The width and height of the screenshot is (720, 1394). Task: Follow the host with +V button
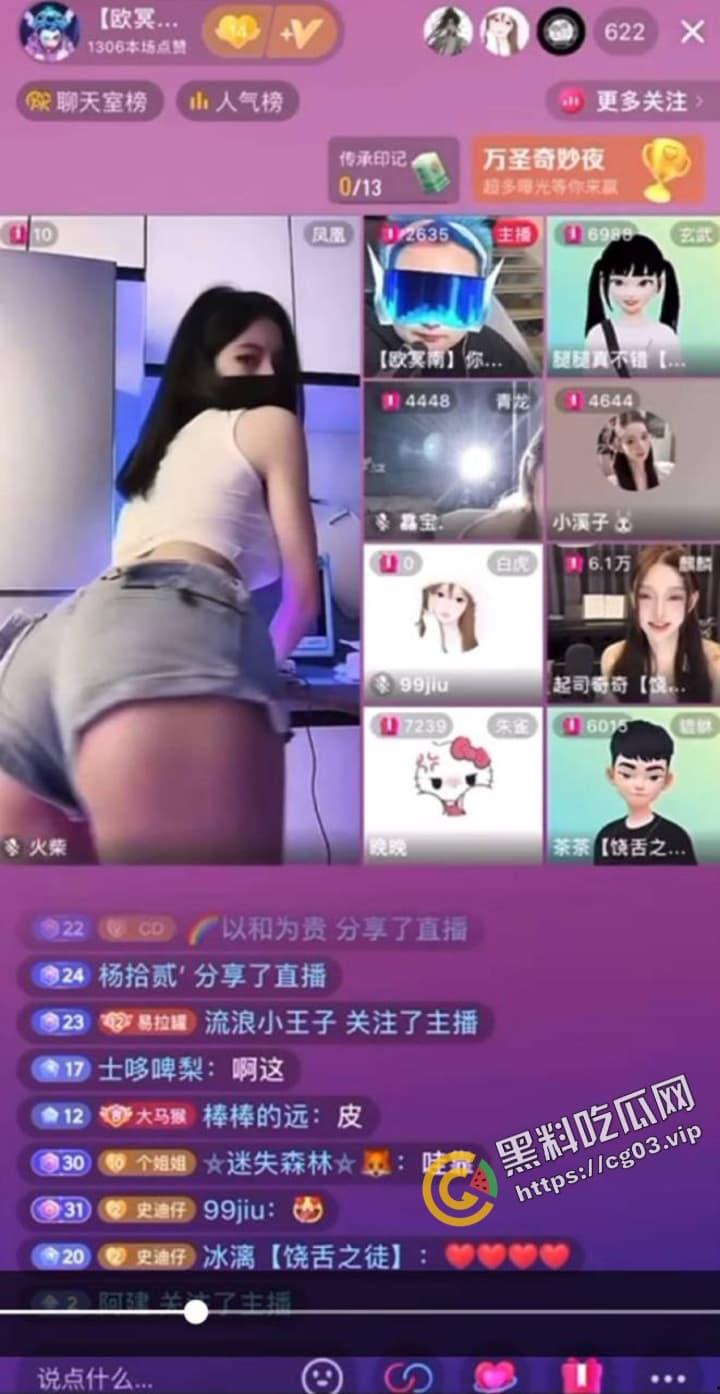[303, 34]
